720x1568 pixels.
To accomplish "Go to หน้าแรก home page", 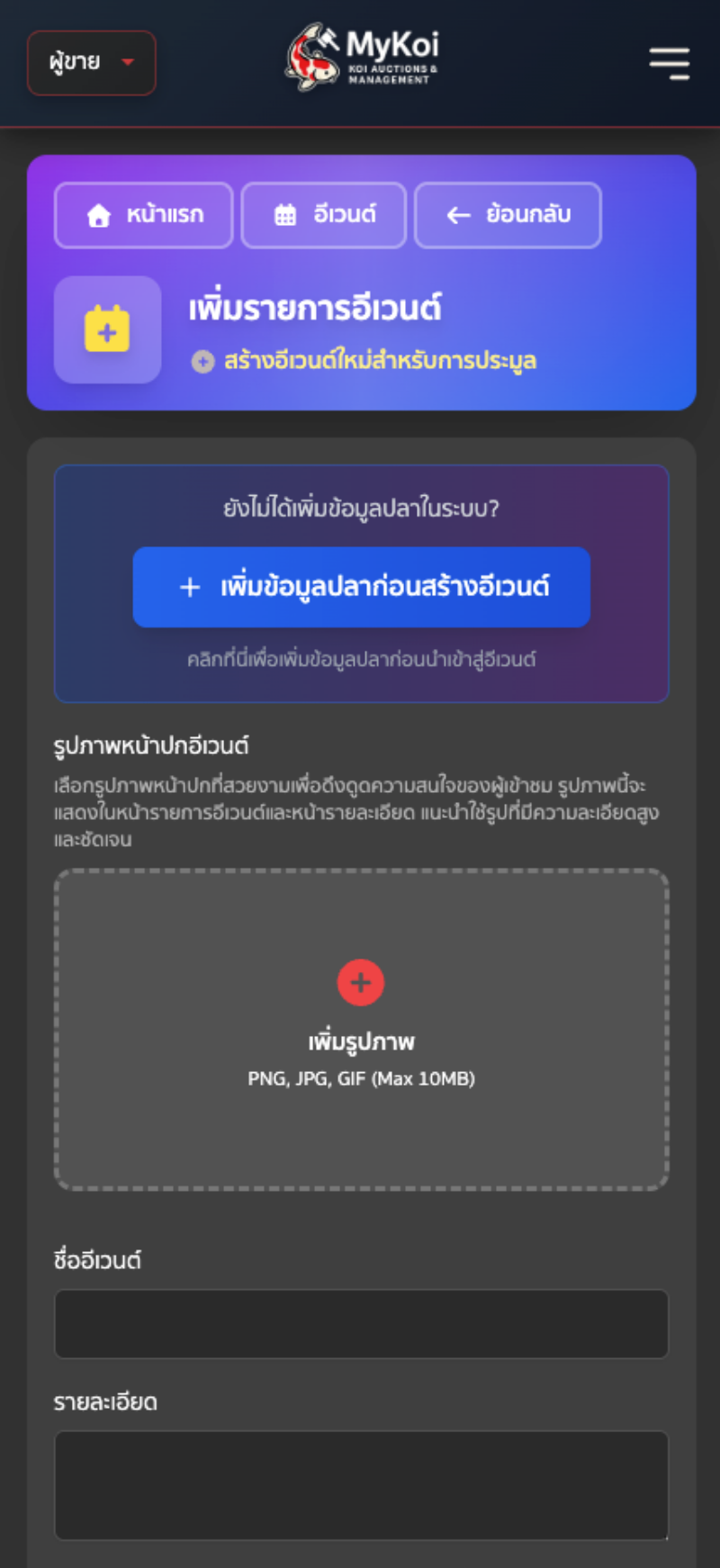I will (x=144, y=215).
